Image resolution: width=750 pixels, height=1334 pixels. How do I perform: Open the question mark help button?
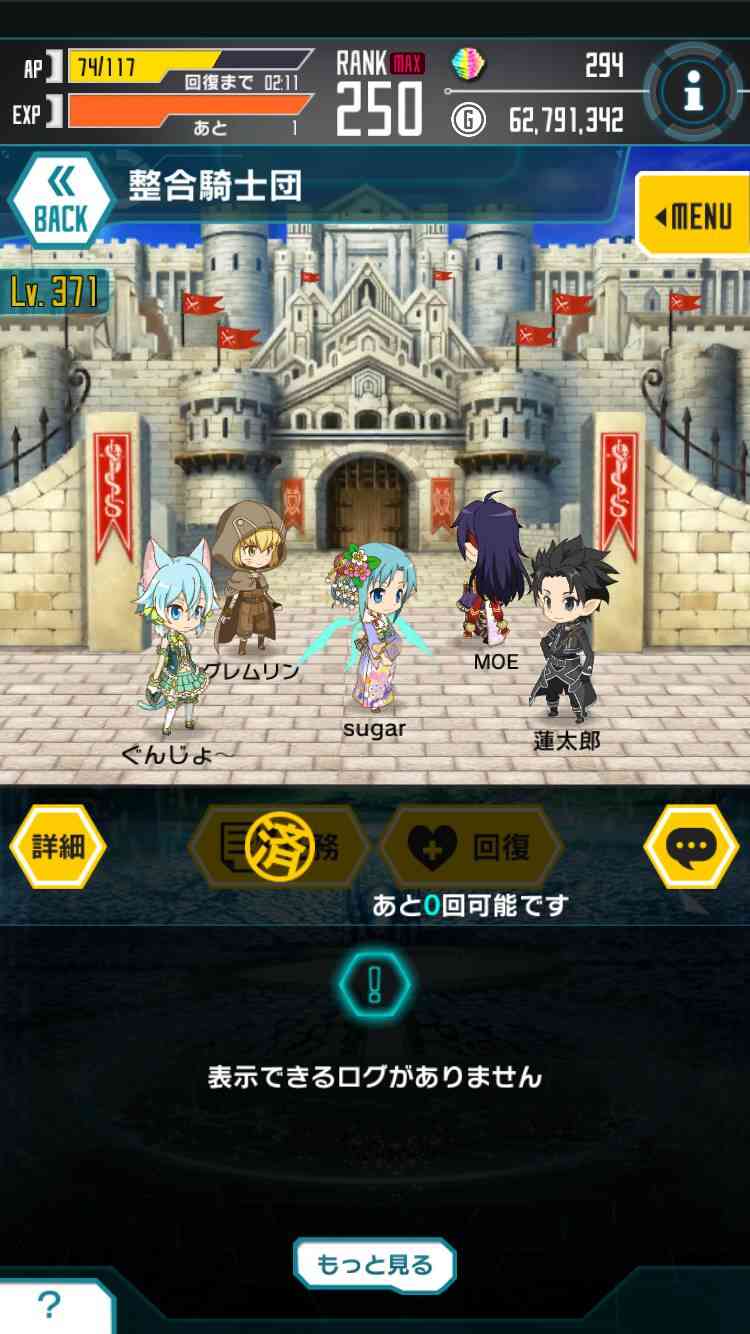click(x=50, y=1304)
